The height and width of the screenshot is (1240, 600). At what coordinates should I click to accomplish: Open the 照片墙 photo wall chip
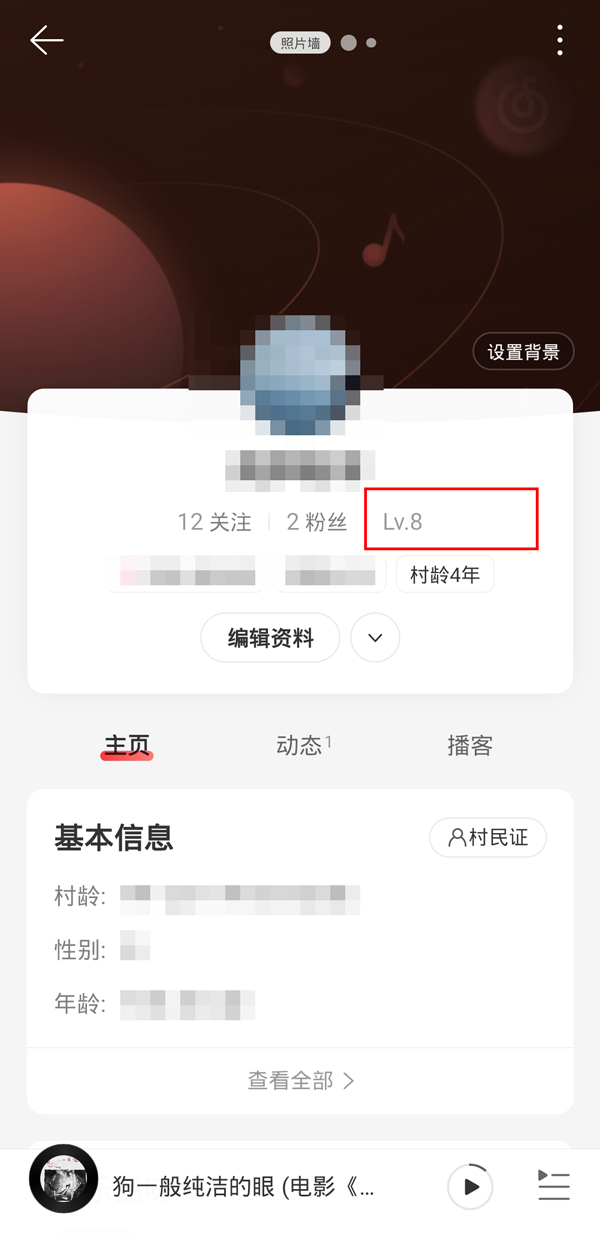click(x=300, y=43)
